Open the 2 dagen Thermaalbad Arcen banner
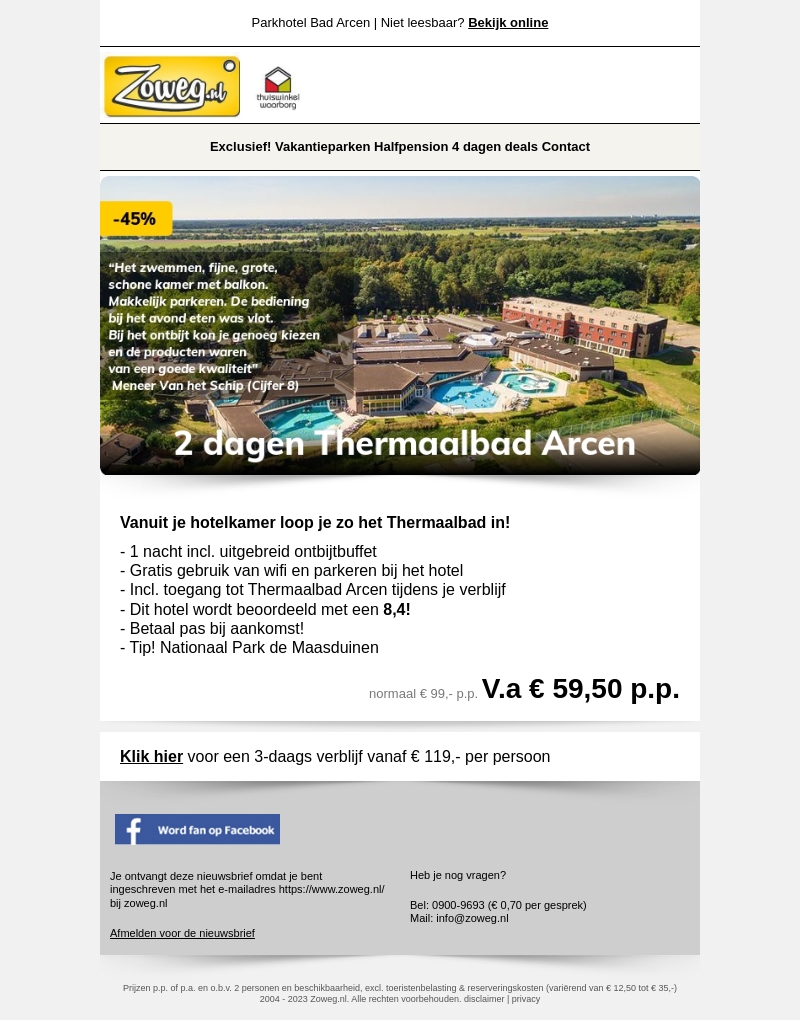The image size is (800, 1020). pyautogui.click(x=400, y=325)
